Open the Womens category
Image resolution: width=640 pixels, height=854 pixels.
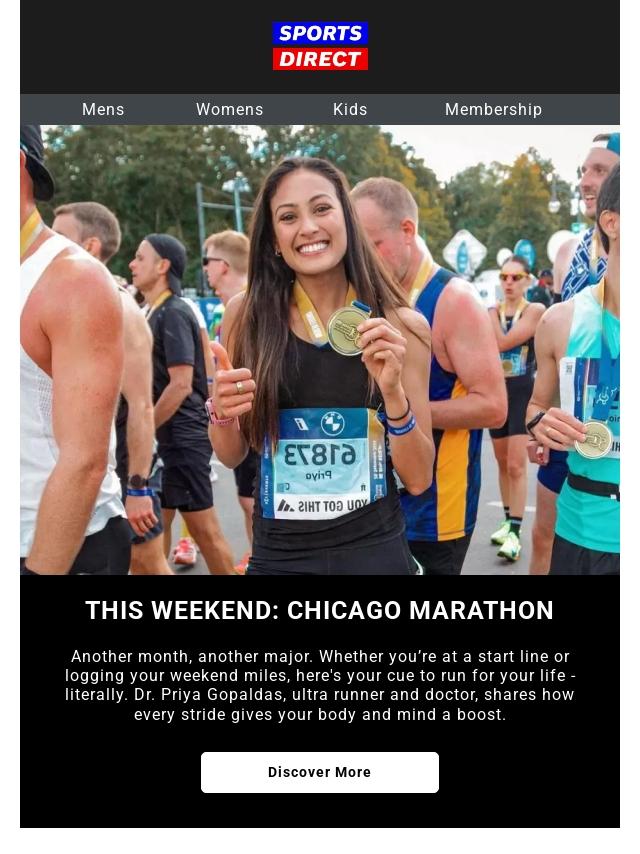(229, 110)
